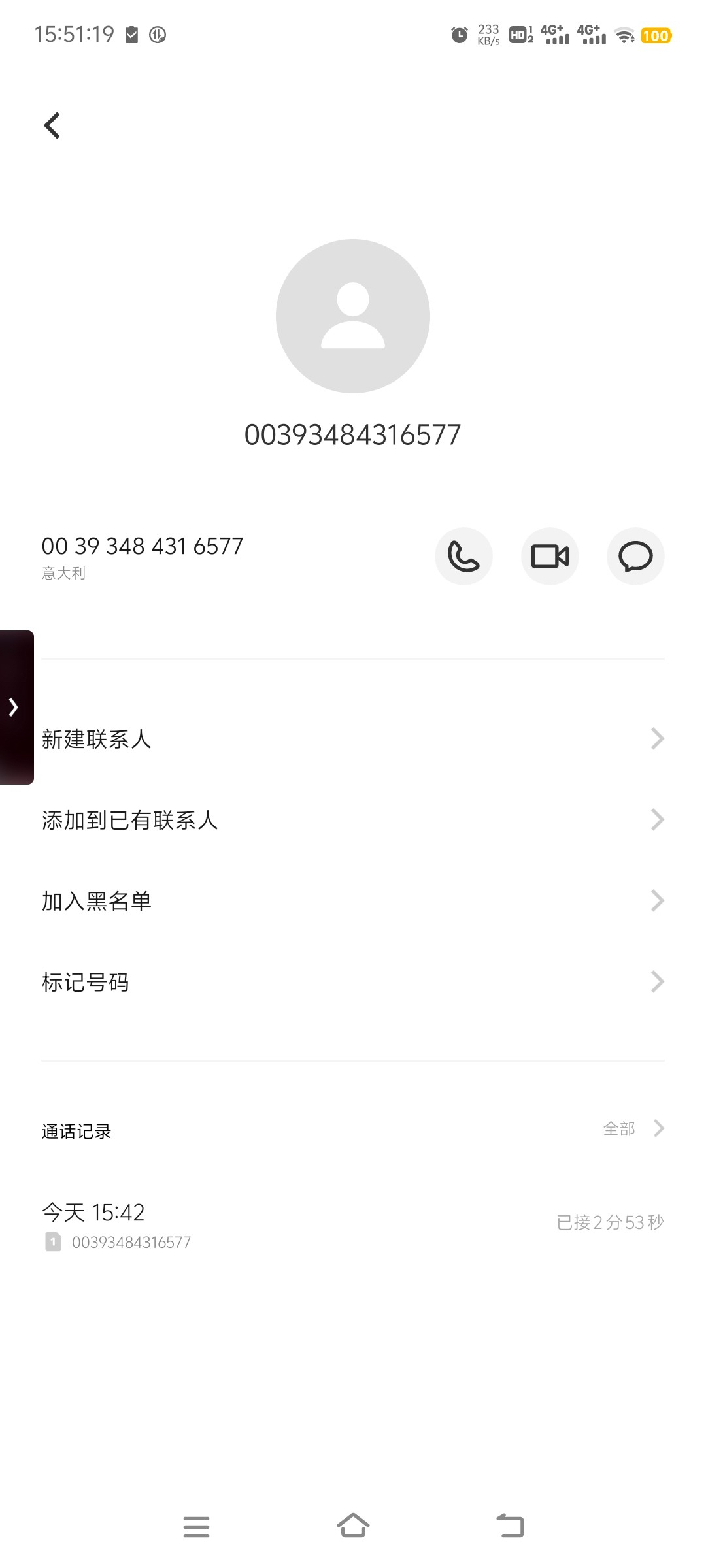Open the 今天 15:42 call record
Viewport: 706px width, 1568px height.
coord(353,1225)
